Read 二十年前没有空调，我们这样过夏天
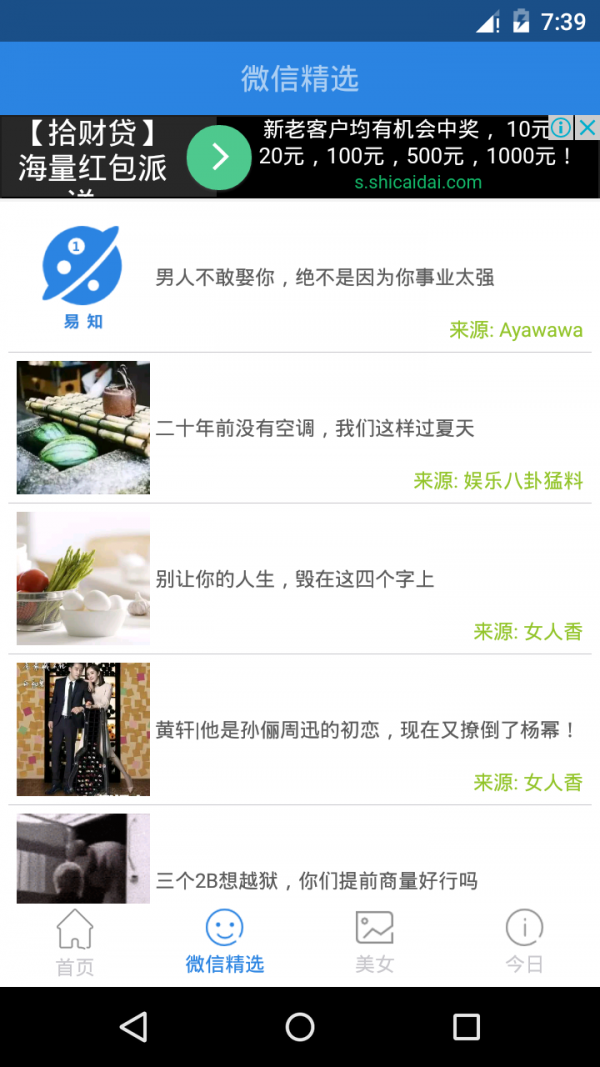Viewport: 600px width, 1067px height. (315, 429)
